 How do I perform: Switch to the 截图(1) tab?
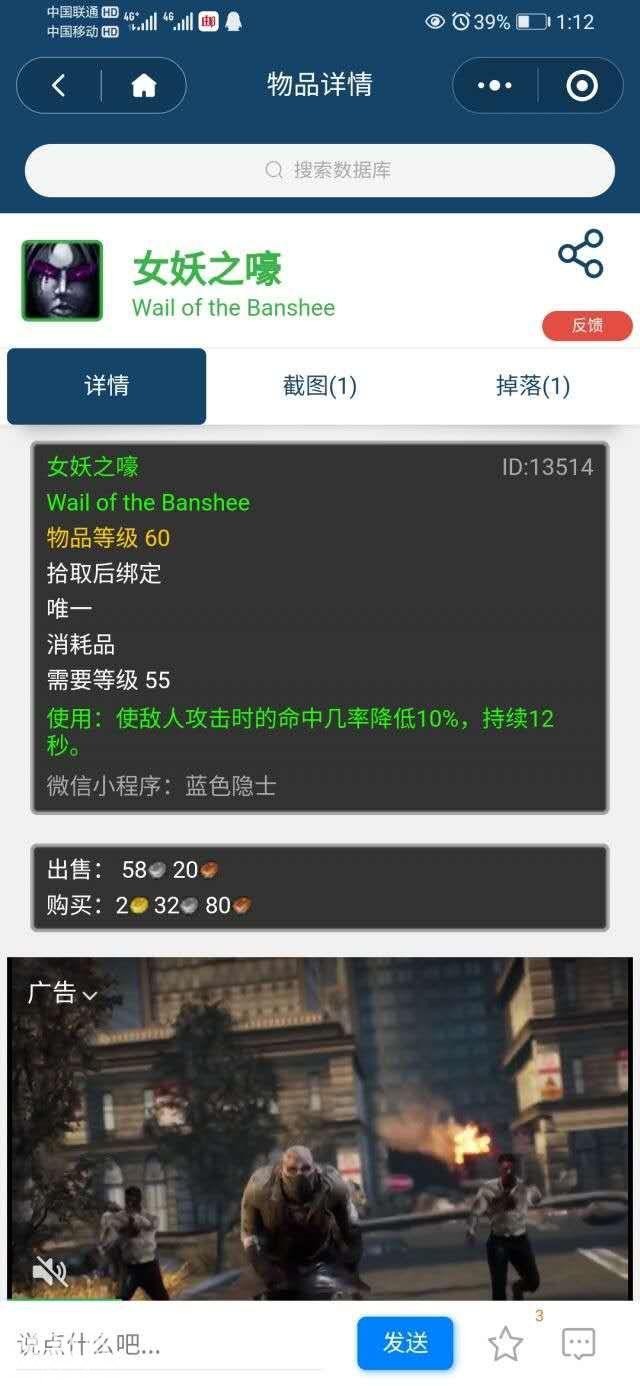(x=319, y=386)
